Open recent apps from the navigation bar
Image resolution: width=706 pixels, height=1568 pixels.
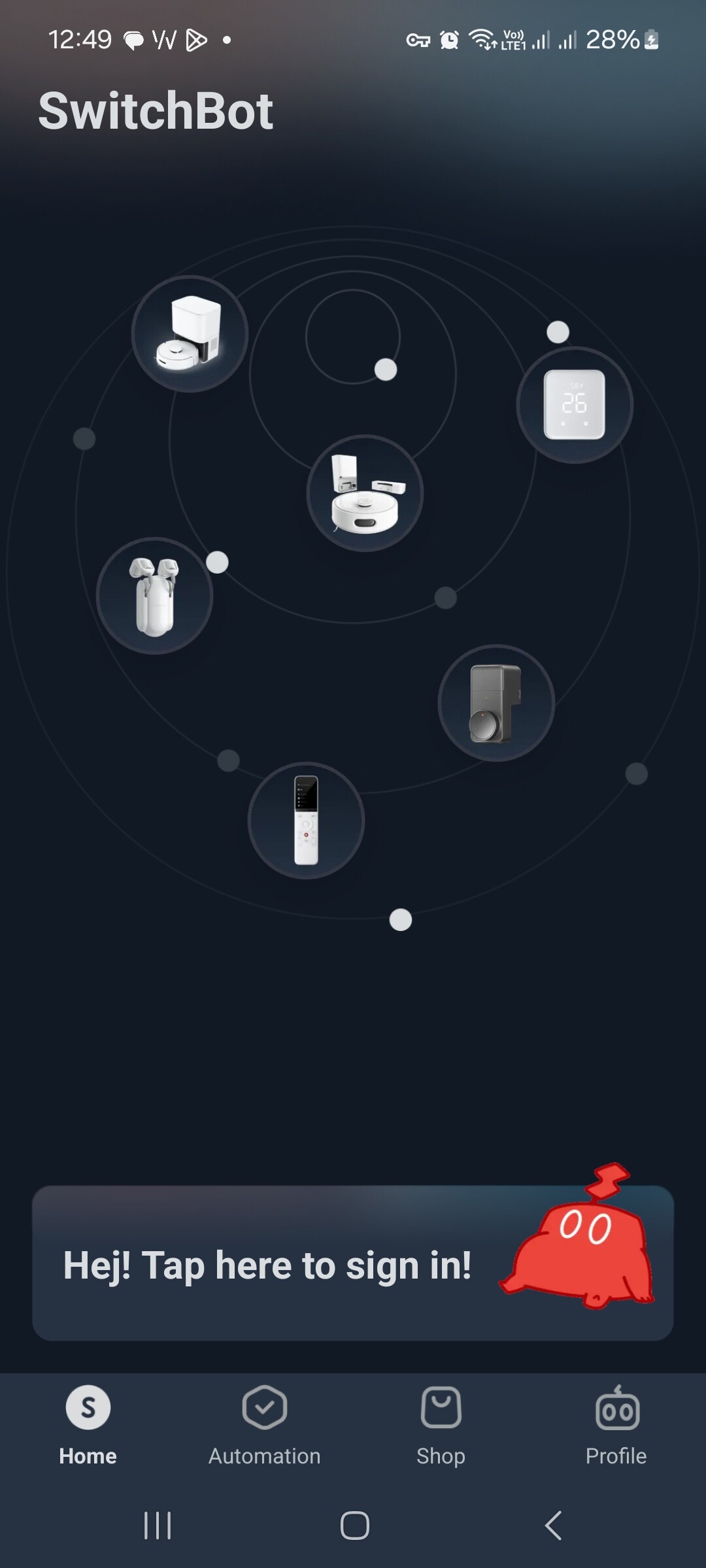[158, 1526]
